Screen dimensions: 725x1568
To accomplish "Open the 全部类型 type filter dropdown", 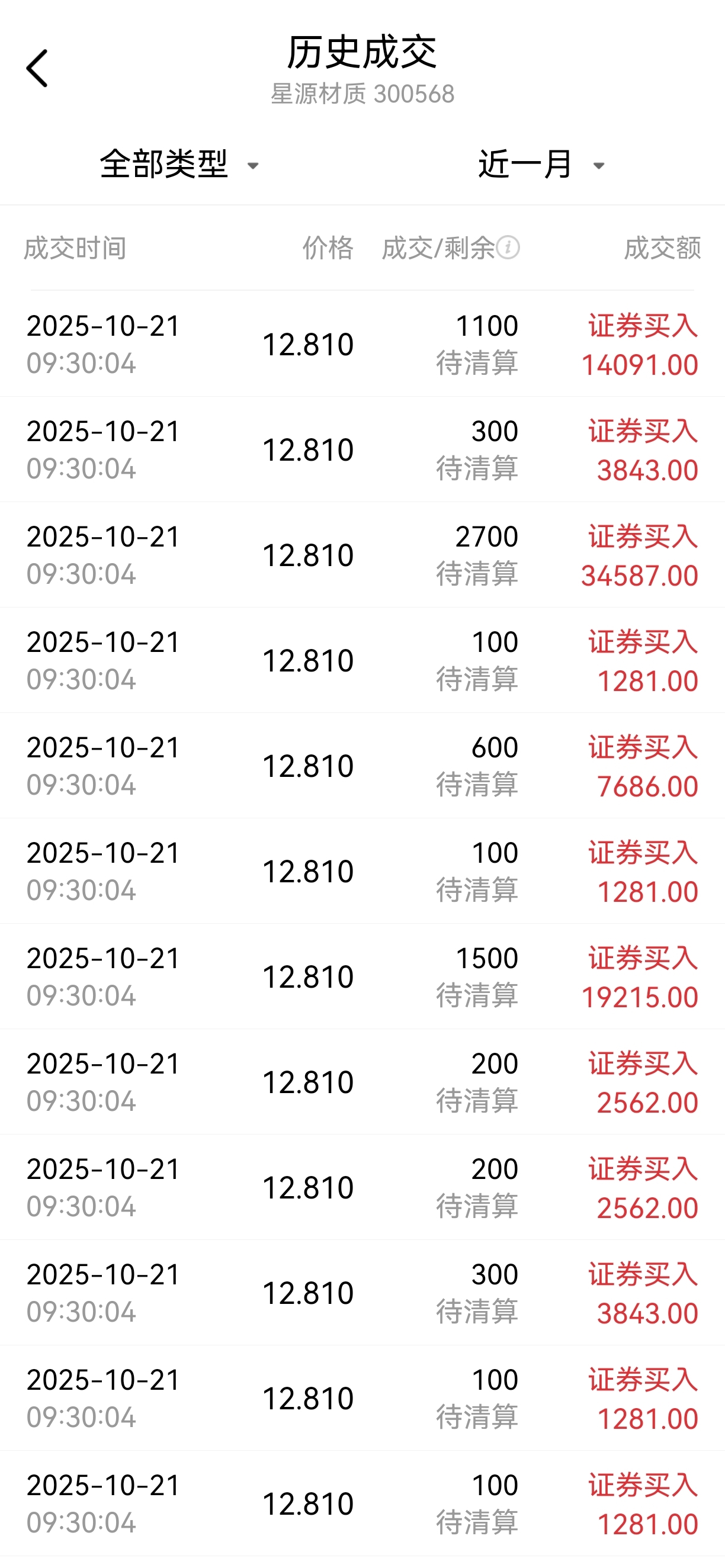I will coord(179,165).
